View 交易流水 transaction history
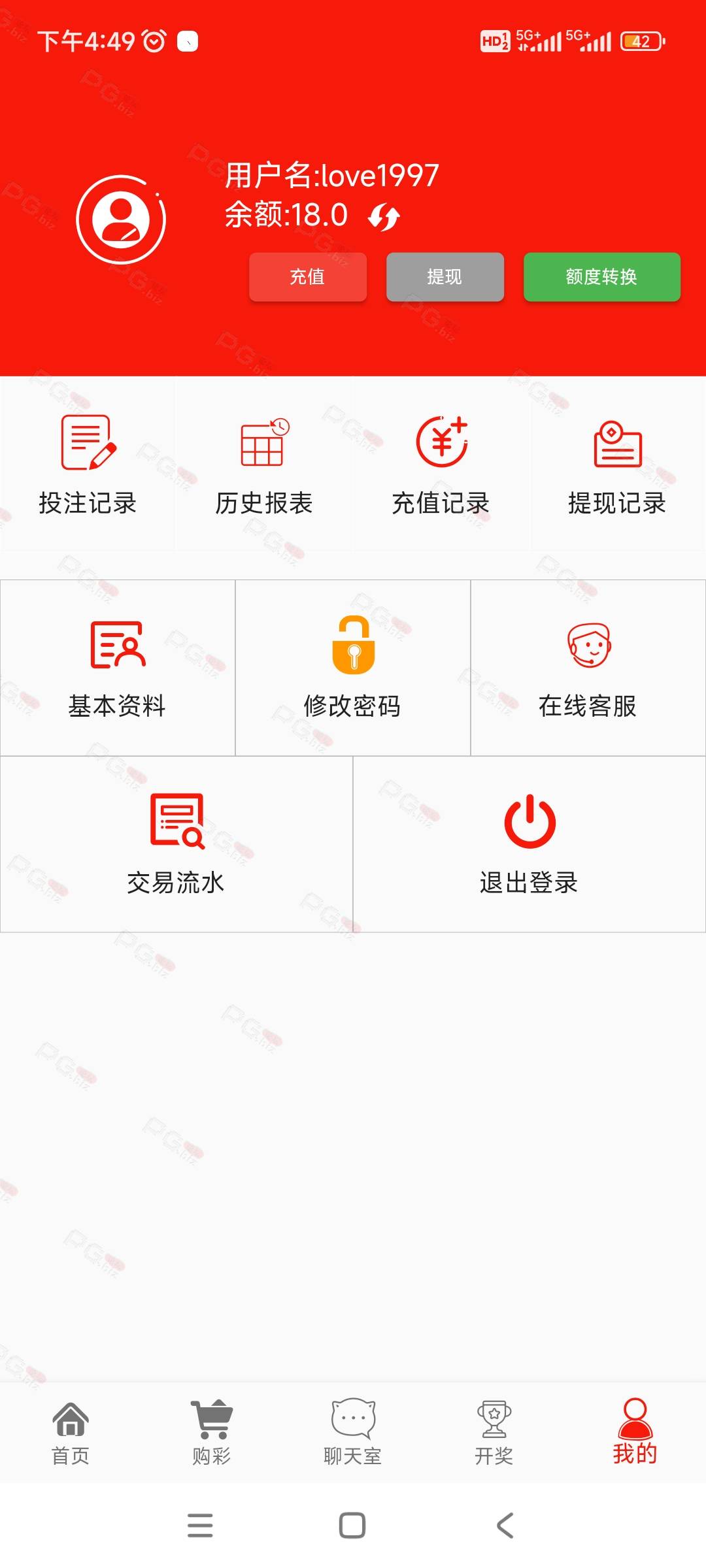 176,844
